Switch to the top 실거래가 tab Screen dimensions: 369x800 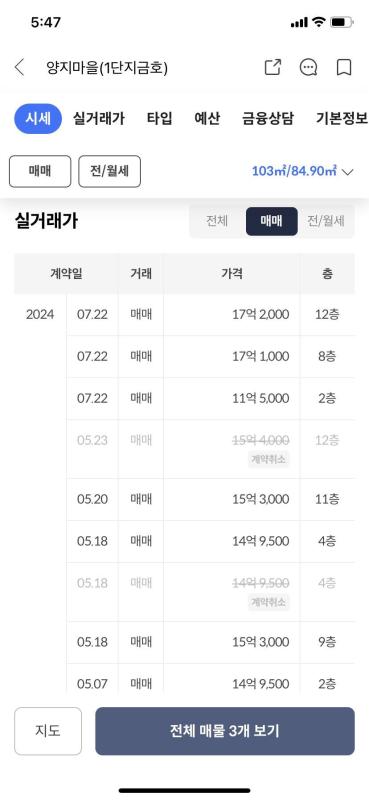pos(99,119)
